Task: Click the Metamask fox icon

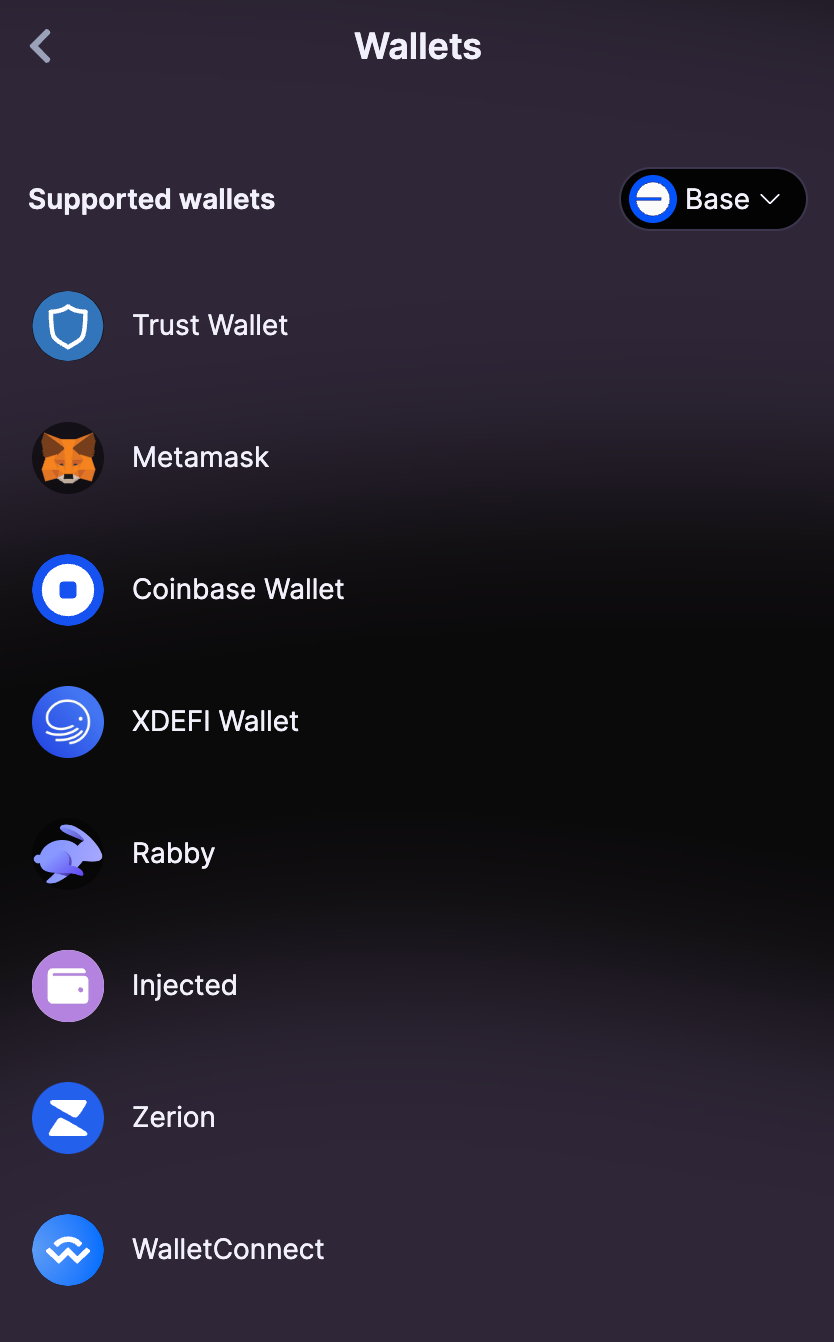Action: pyautogui.click(x=68, y=458)
